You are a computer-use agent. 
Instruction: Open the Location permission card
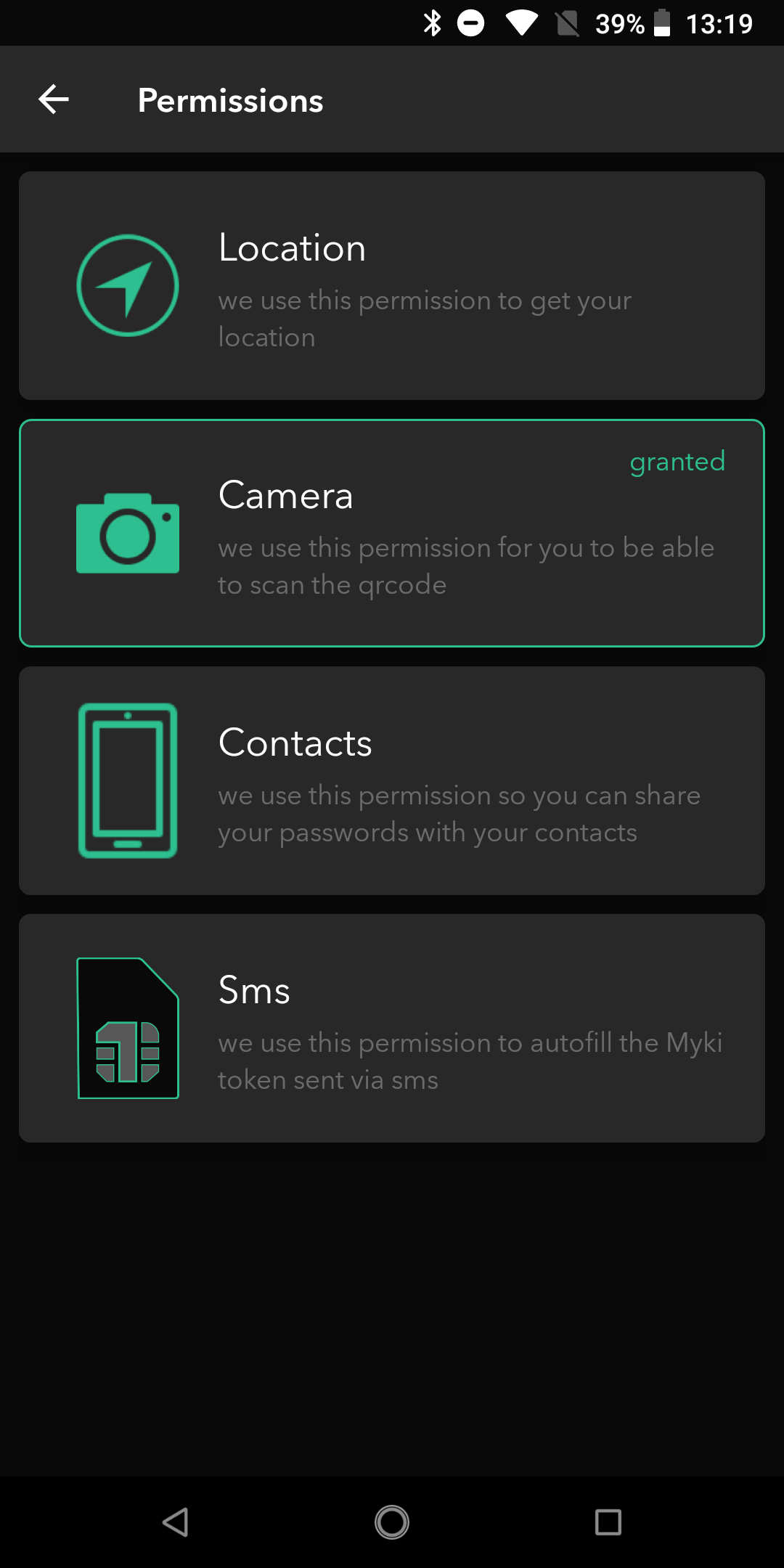[x=392, y=286]
